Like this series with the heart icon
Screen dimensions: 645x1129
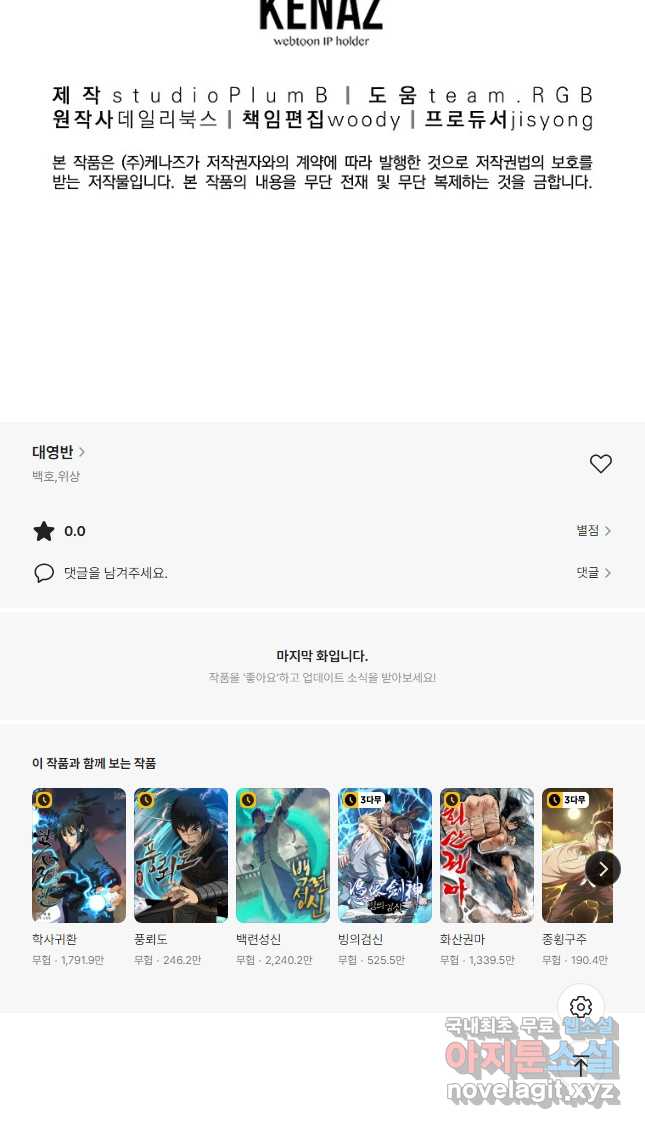[600, 464]
